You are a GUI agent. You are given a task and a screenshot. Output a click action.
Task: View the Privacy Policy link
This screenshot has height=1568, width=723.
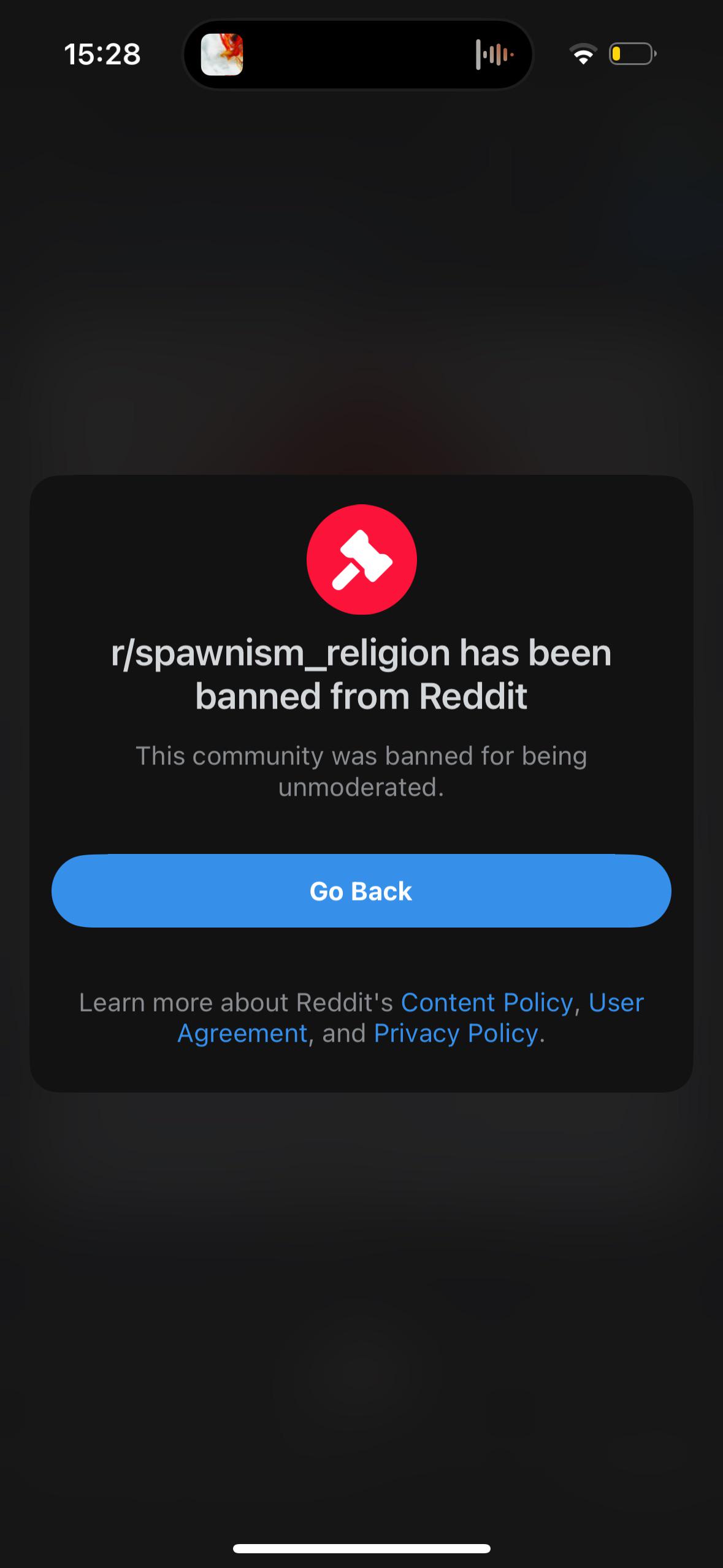click(x=456, y=1034)
